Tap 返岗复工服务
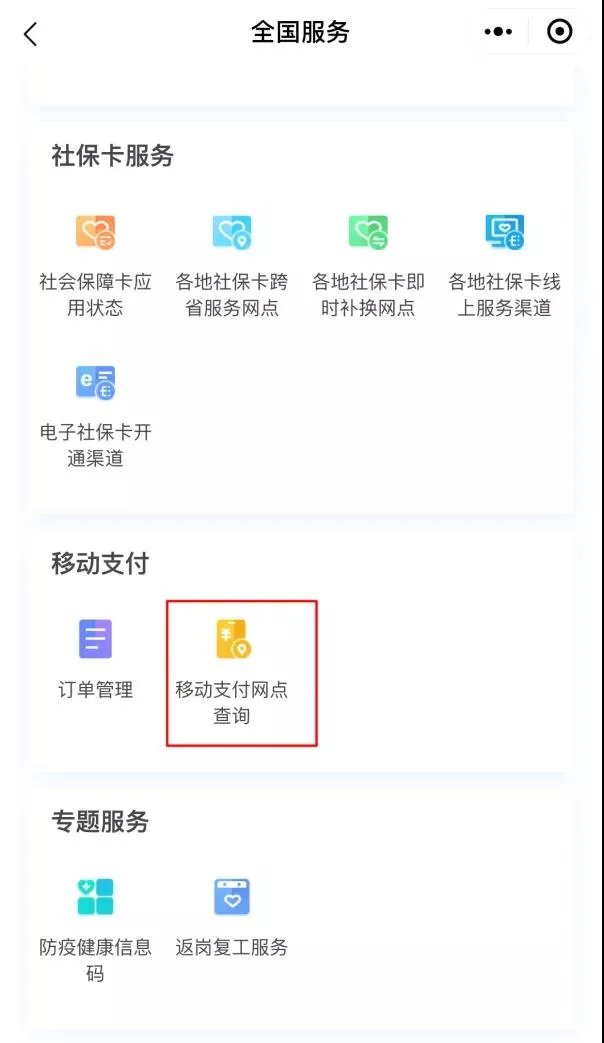604x1043 pixels. click(x=232, y=915)
